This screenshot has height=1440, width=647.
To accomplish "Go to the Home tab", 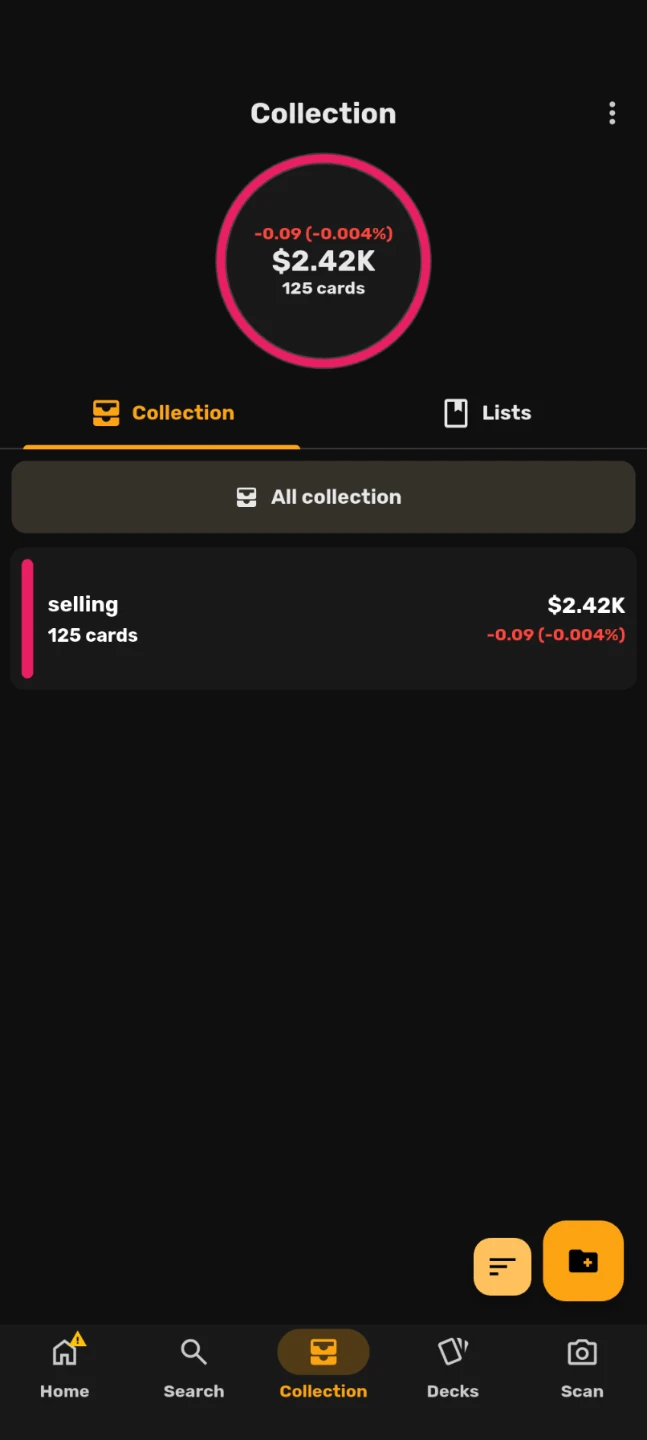I will click(65, 1367).
